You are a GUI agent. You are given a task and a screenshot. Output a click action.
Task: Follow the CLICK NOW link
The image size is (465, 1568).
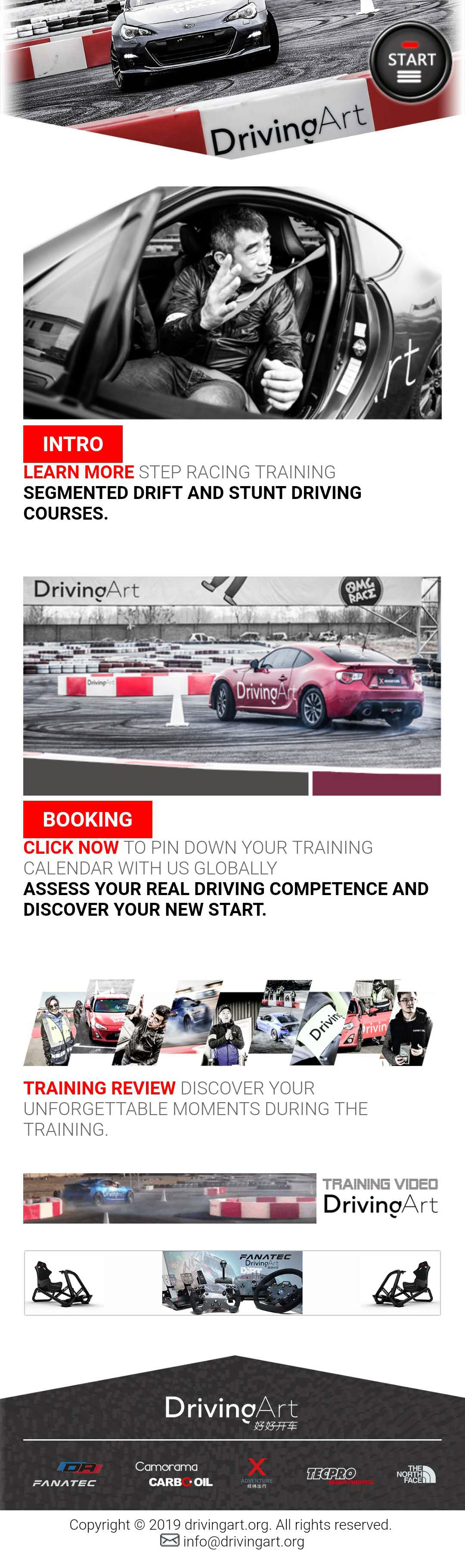coord(71,847)
